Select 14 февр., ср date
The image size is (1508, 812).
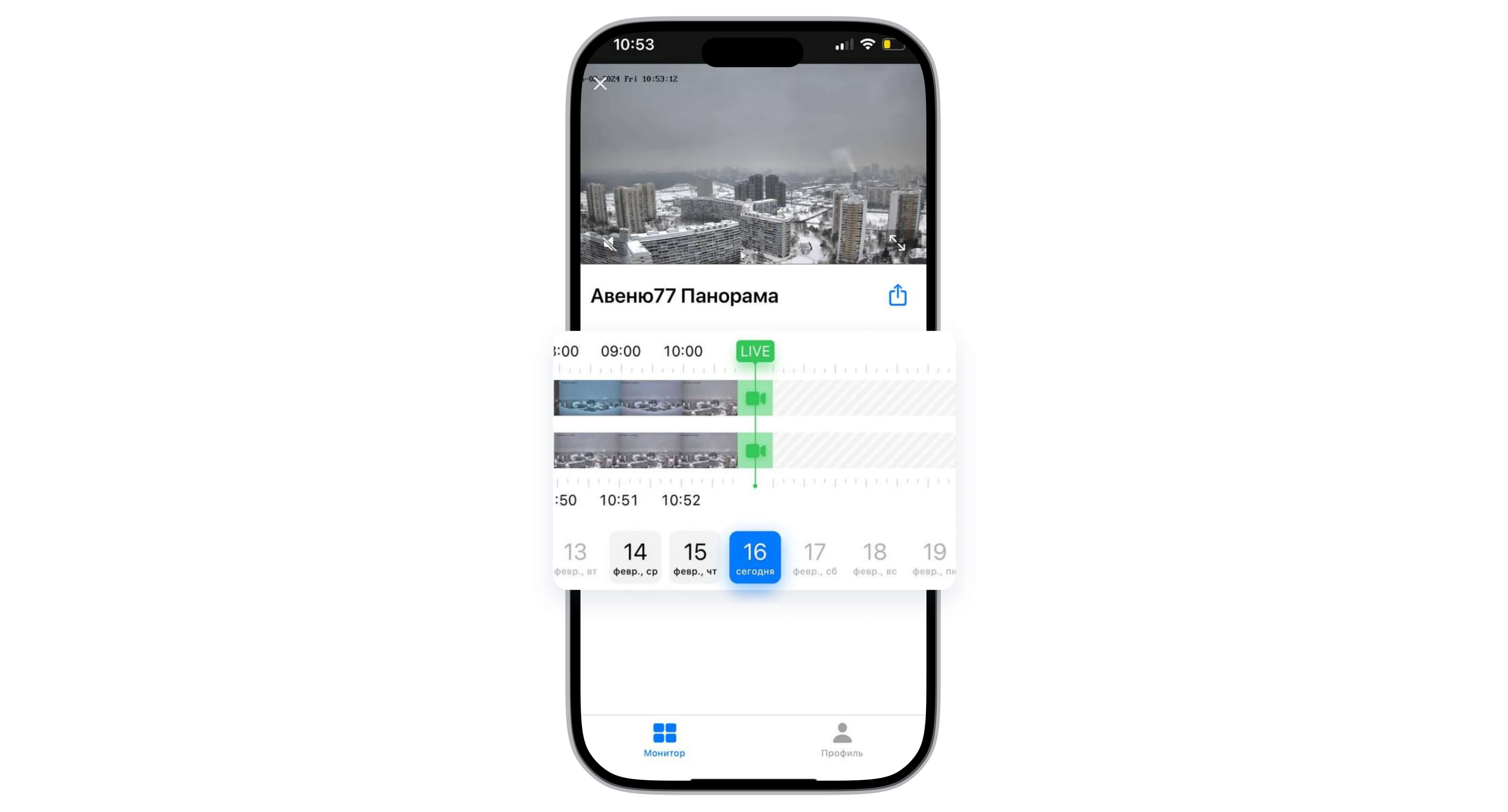(x=635, y=557)
